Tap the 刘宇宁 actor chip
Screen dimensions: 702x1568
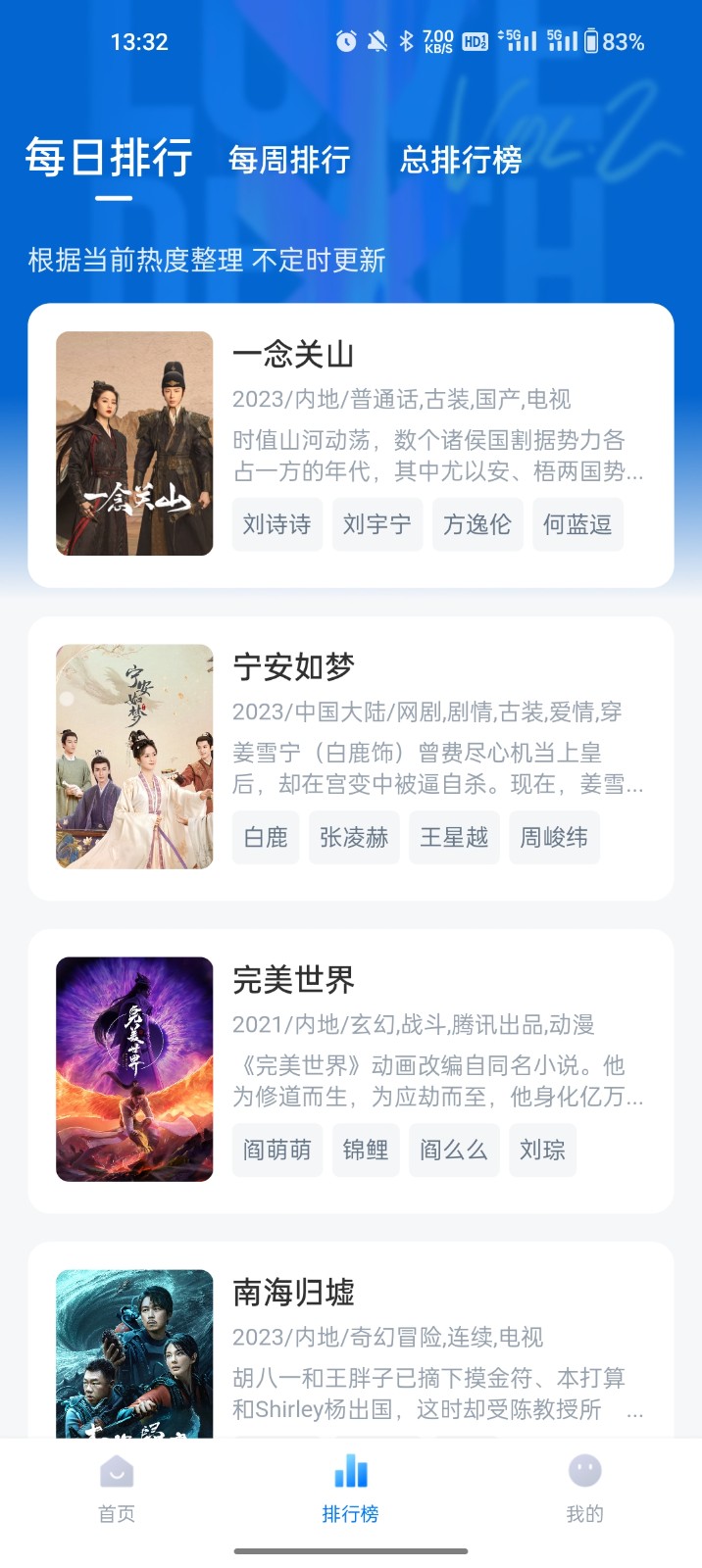coord(377,524)
